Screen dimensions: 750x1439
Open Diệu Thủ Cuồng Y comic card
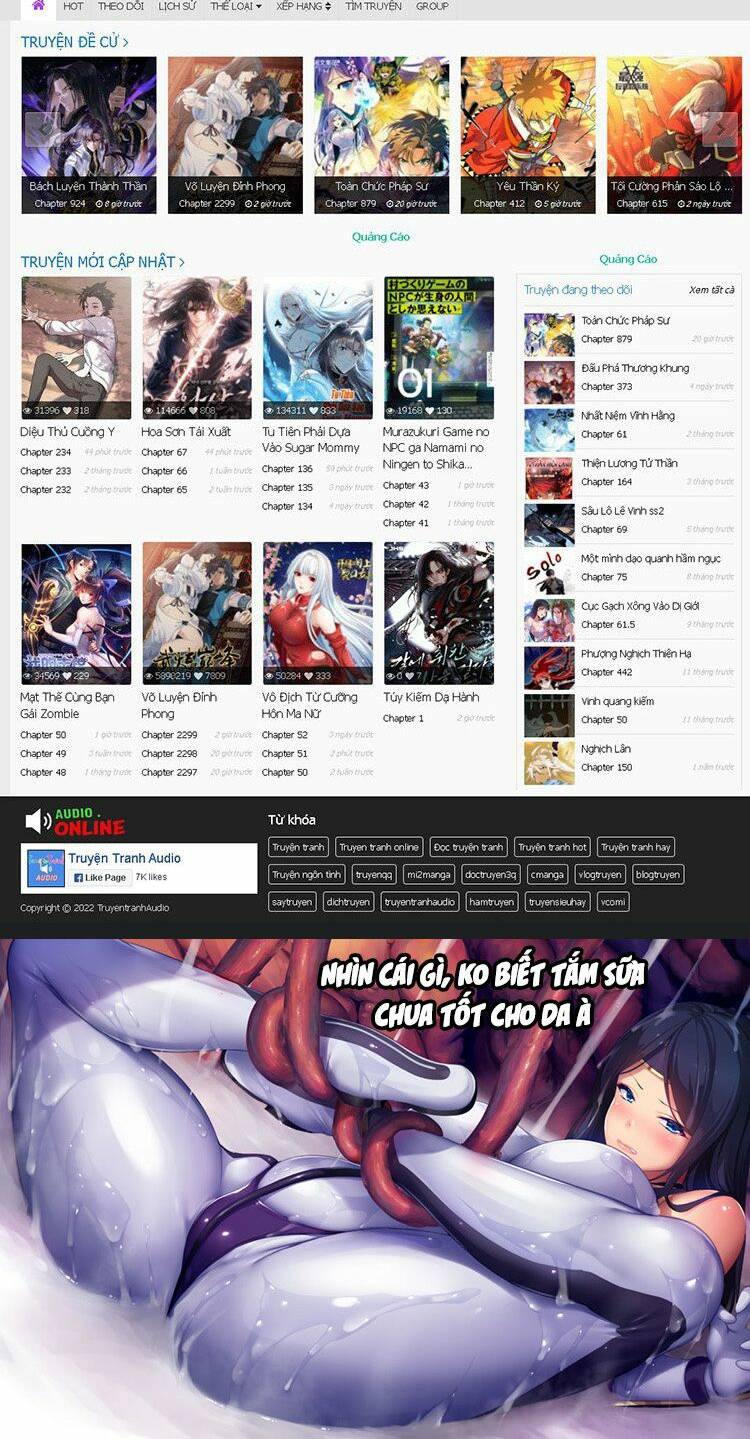point(76,347)
